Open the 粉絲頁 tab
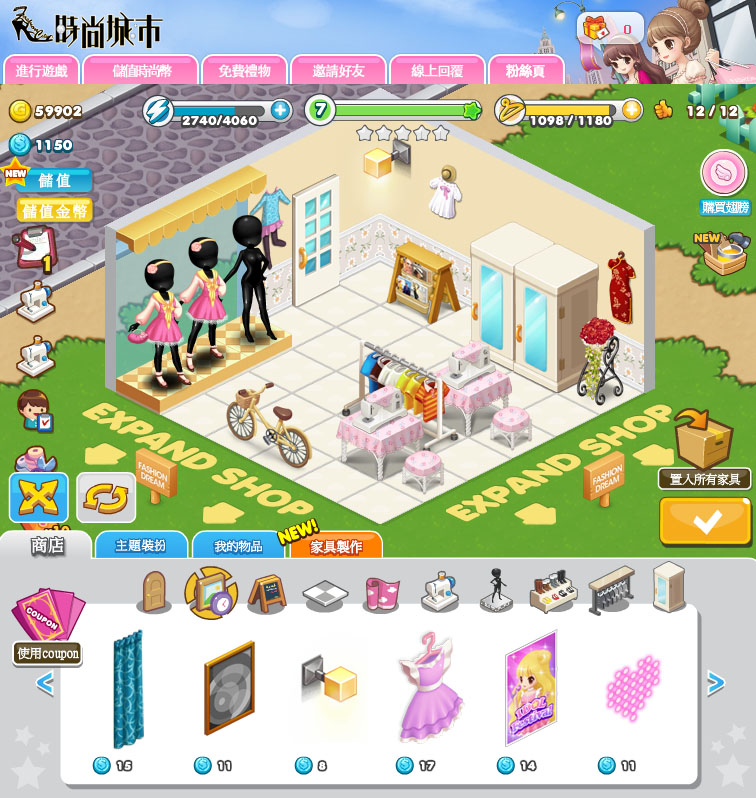Viewport: 756px width, 798px height. (525, 71)
